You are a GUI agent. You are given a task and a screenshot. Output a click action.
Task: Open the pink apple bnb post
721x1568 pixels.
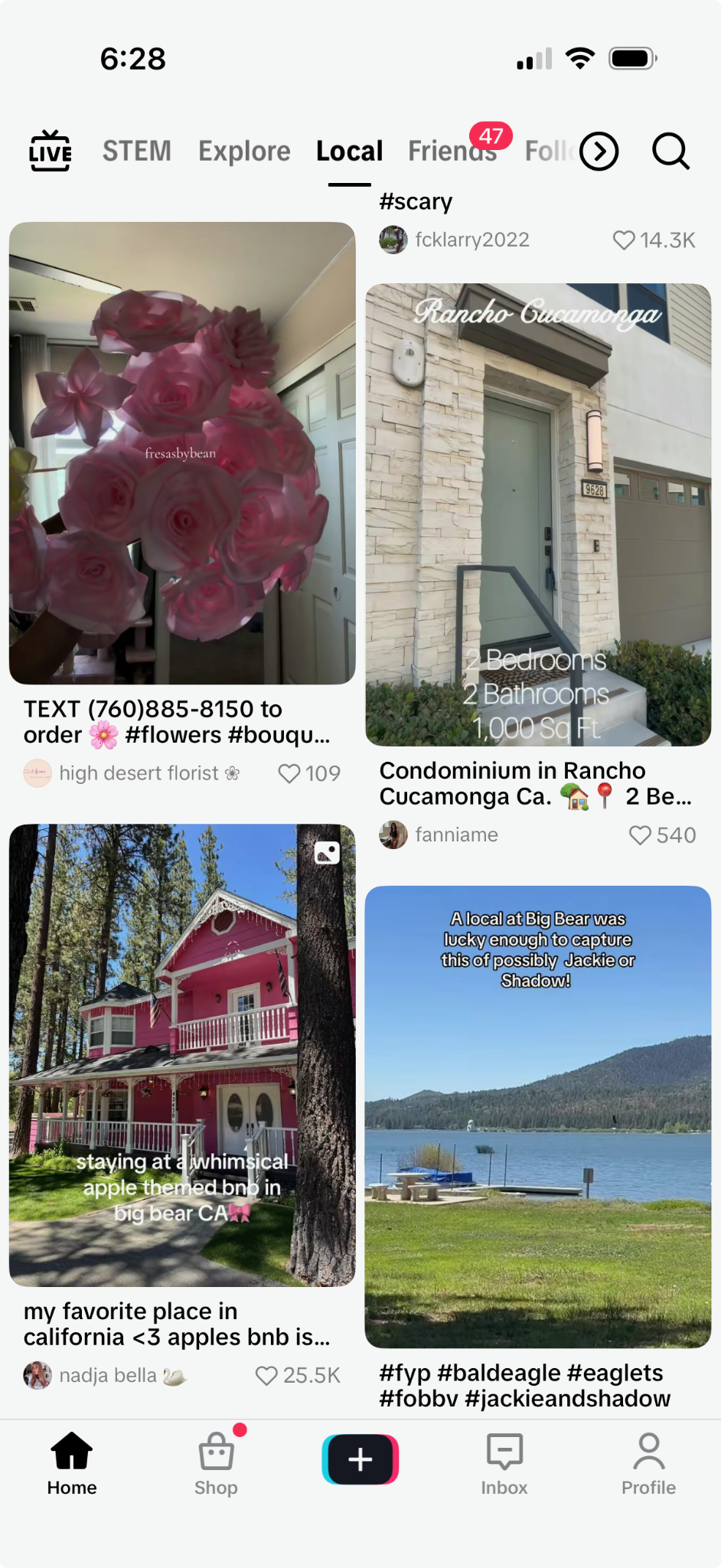pyautogui.click(x=182, y=1055)
